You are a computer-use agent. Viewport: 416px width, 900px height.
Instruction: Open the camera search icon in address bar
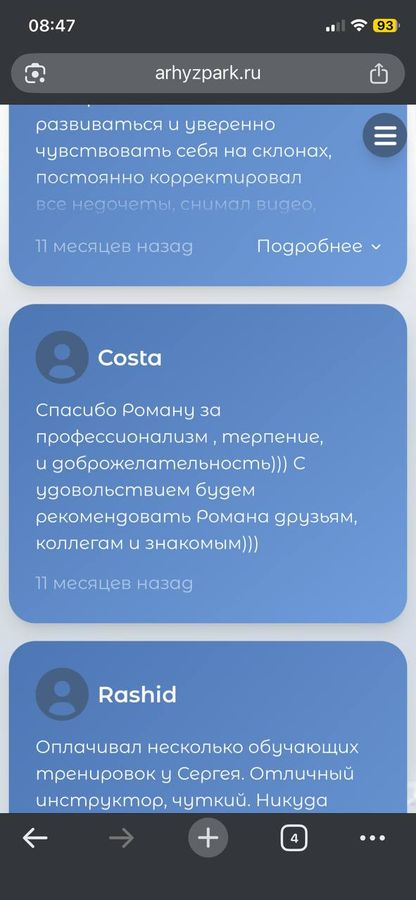[x=36, y=73]
